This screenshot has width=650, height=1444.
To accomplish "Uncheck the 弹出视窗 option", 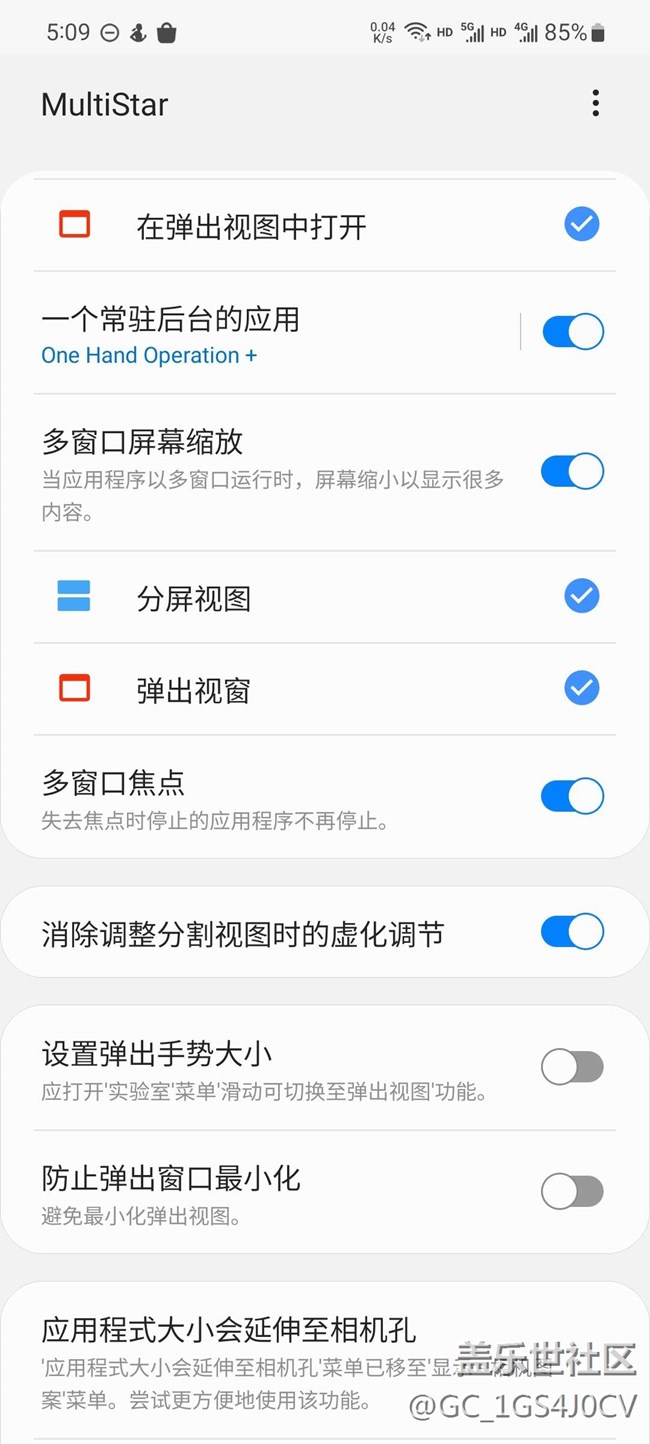I will [x=581, y=688].
